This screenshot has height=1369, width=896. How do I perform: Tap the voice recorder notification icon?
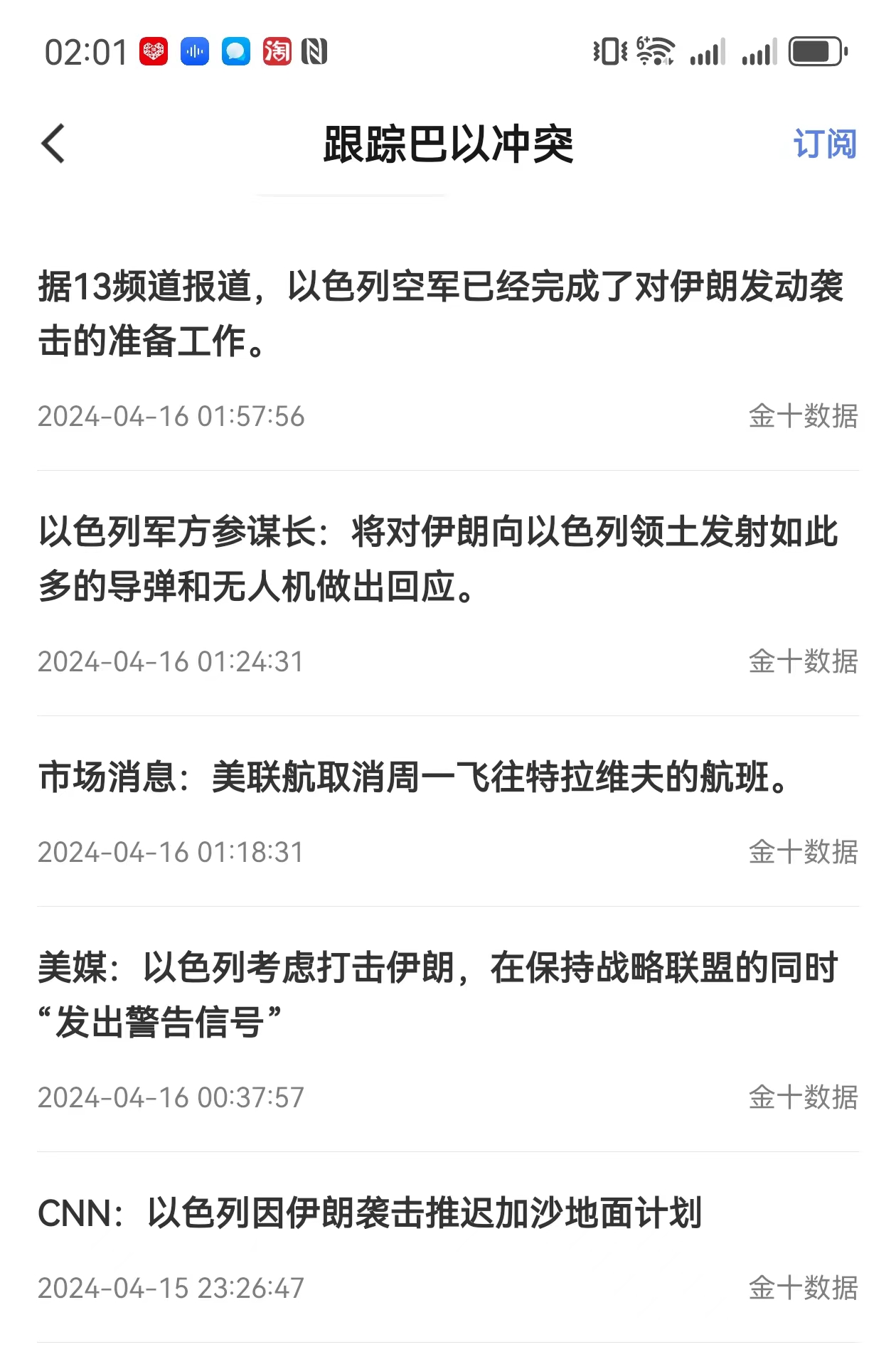click(x=193, y=52)
